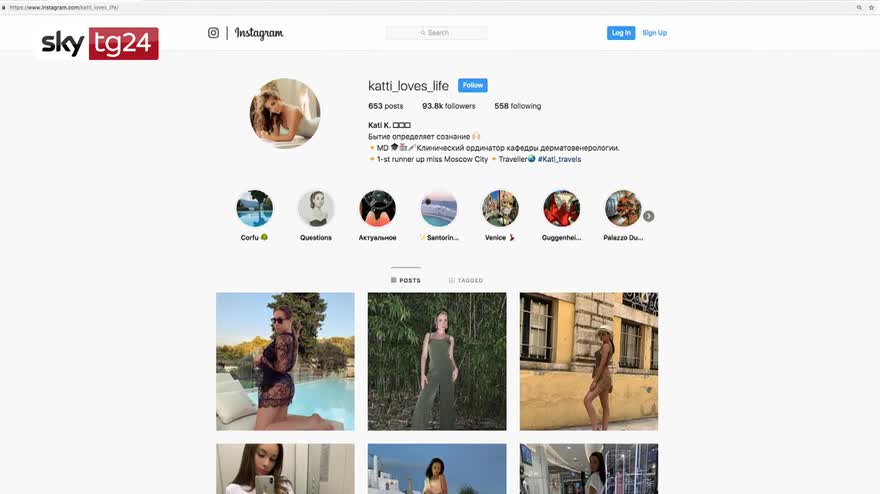Screen dimensions: 880x494
Task: Click the Search field
Action: click(437, 33)
